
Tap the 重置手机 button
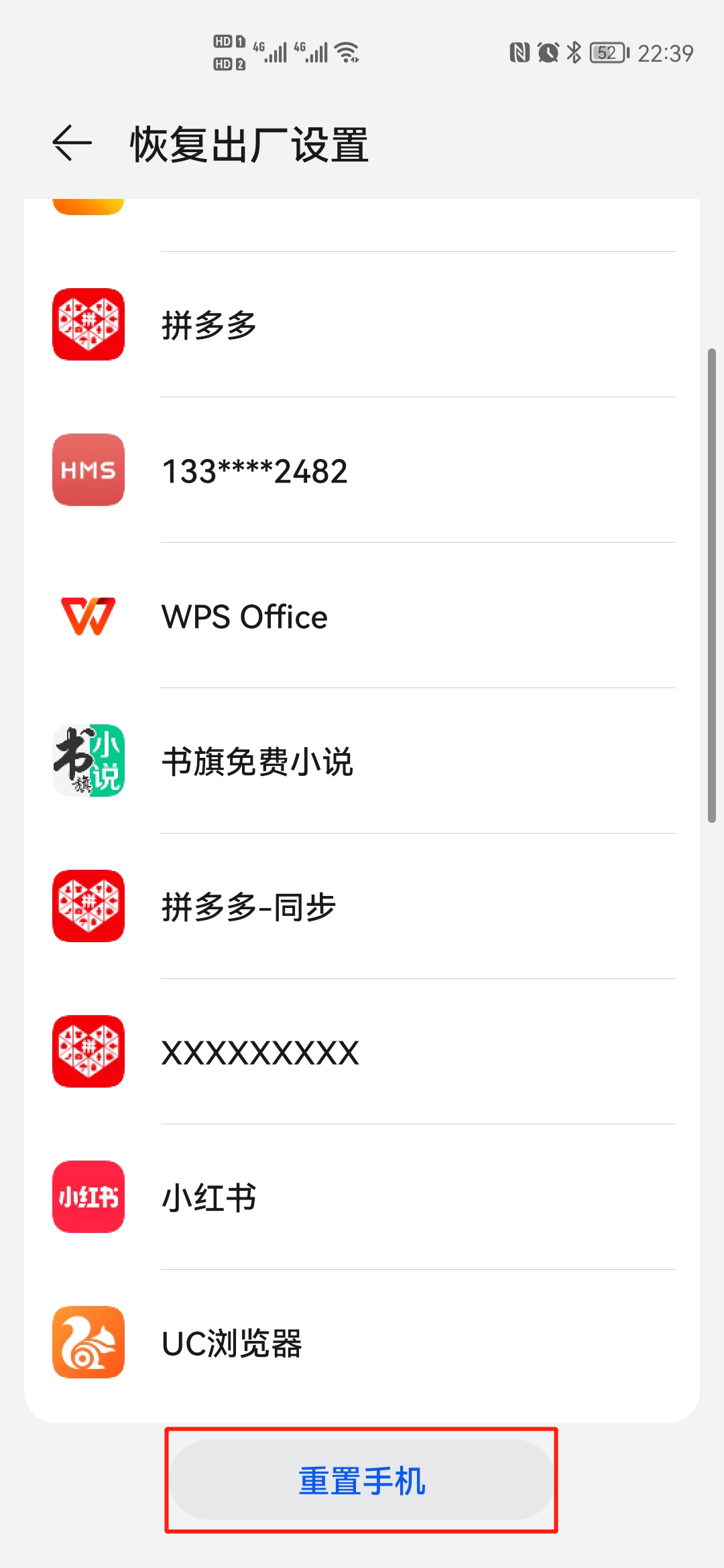click(361, 1480)
